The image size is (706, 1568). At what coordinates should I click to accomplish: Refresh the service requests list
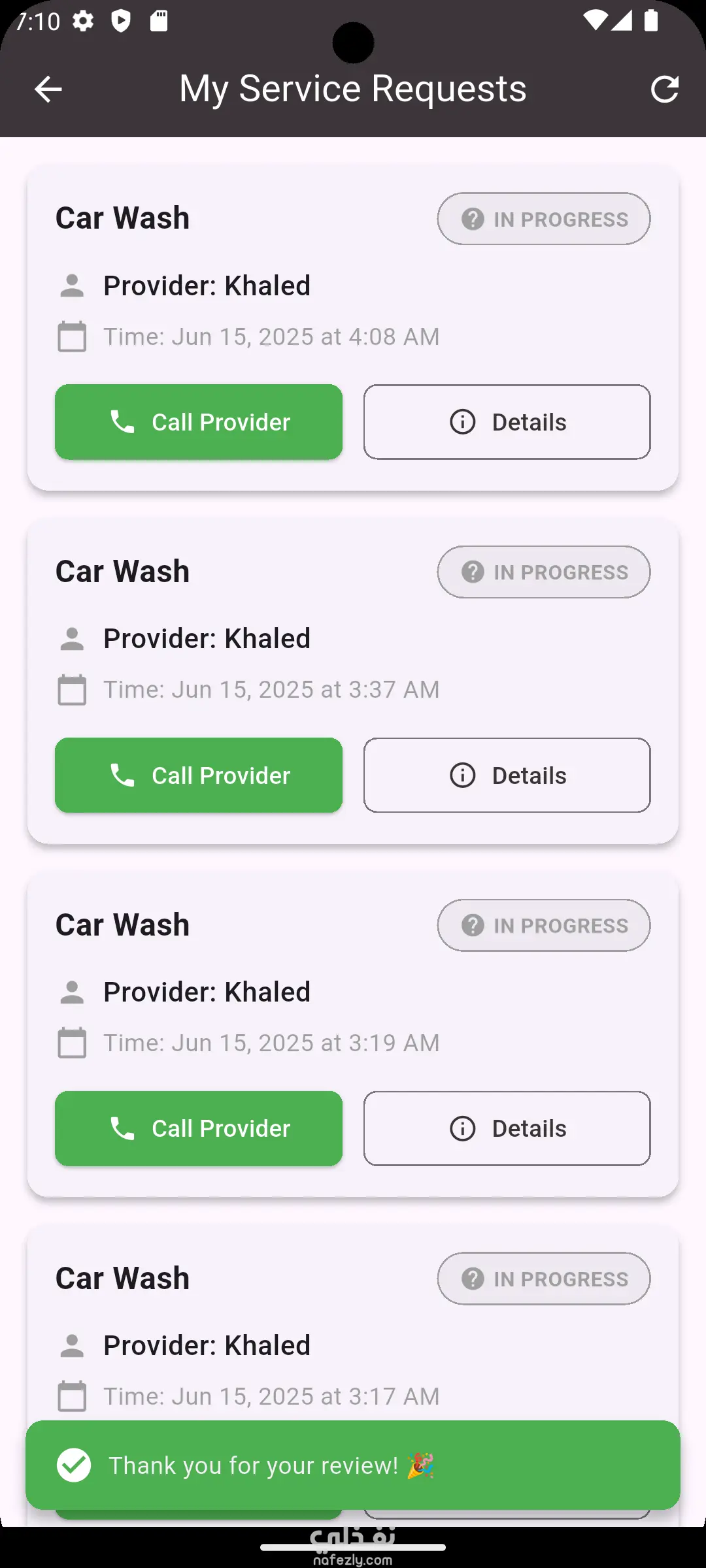[x=665, y=90]
